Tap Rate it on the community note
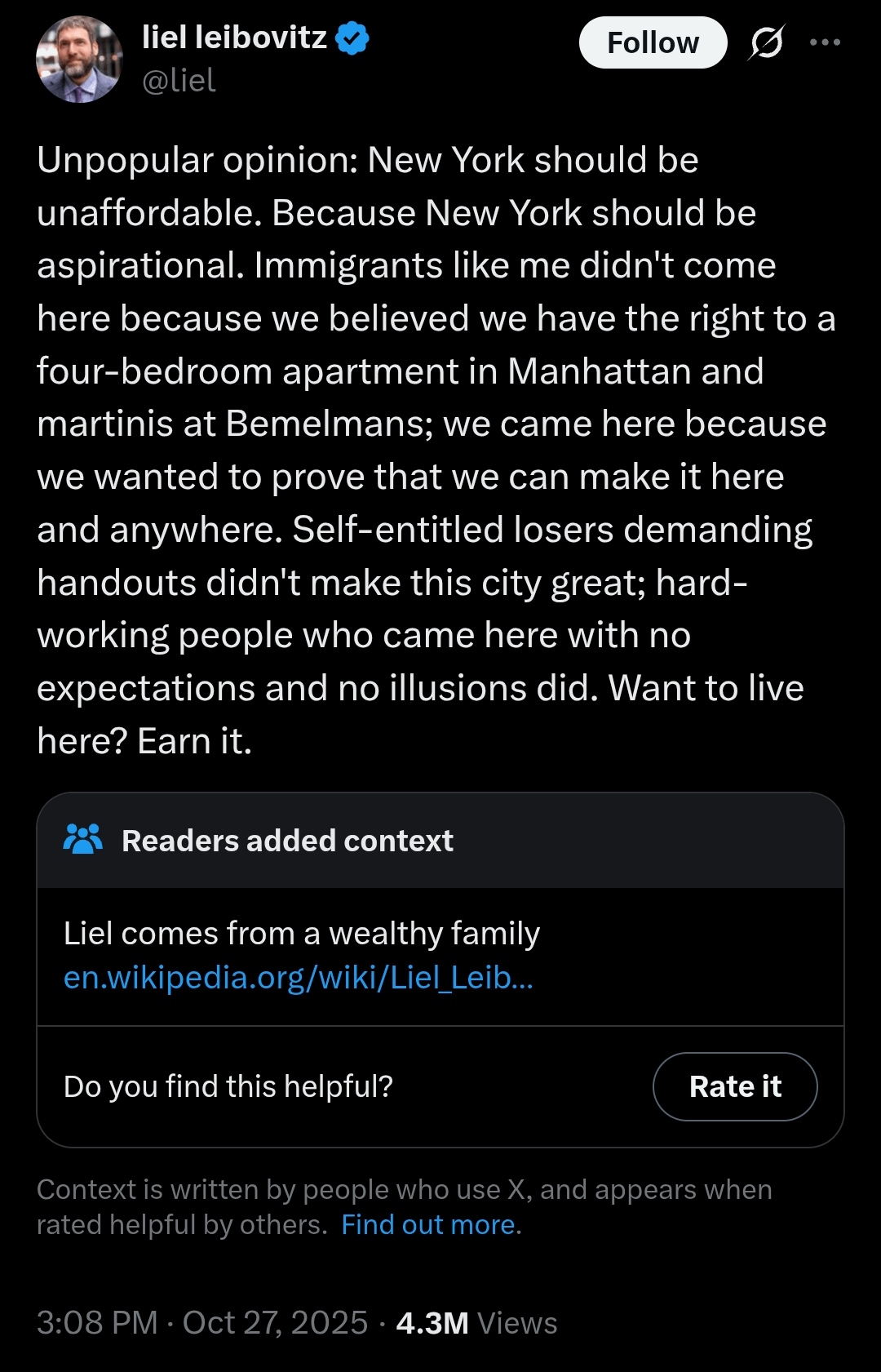The image size is (881, 1372). [734, 1086]
